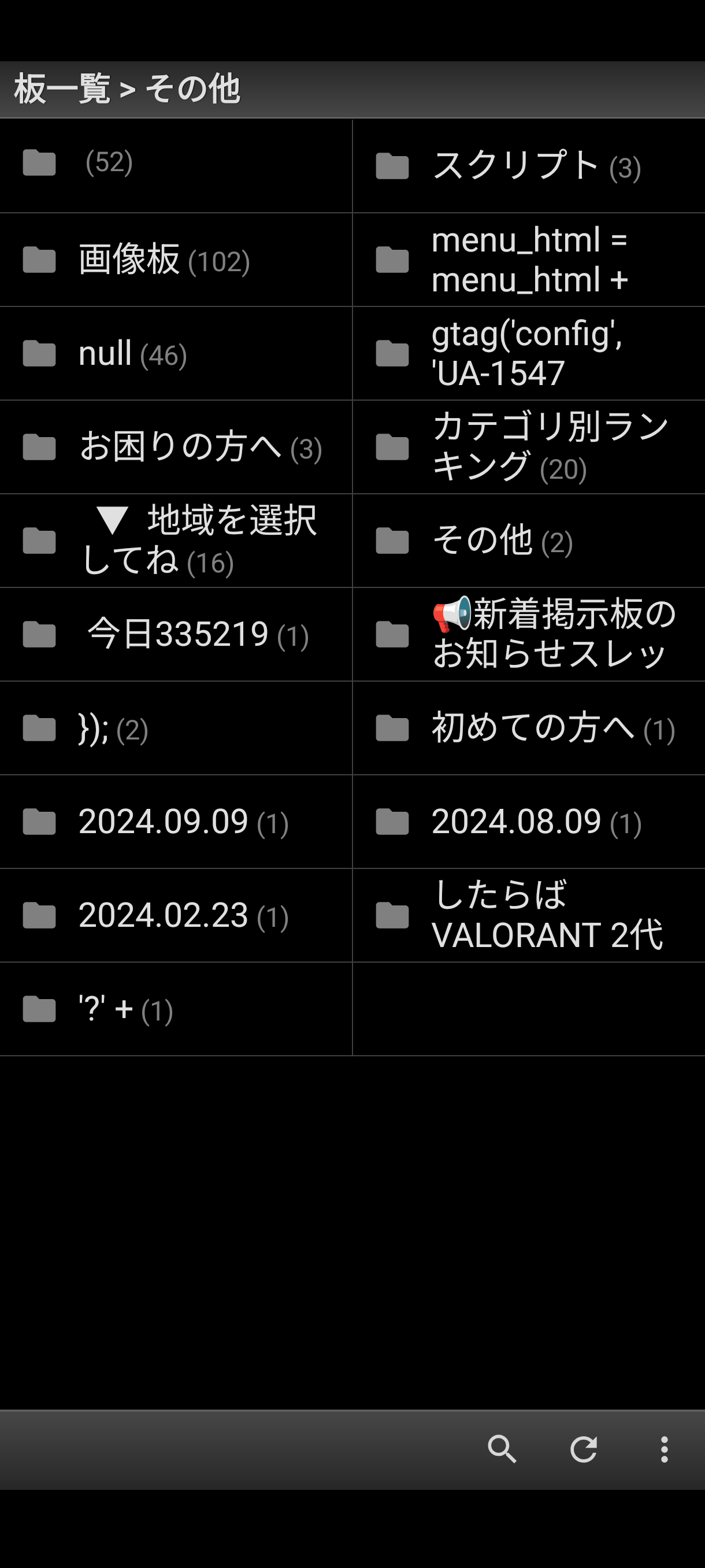Viewport: 705px width, 1568px height.
Task: Open したらば VALORANT 2代 folder
Action: (529, 916)
